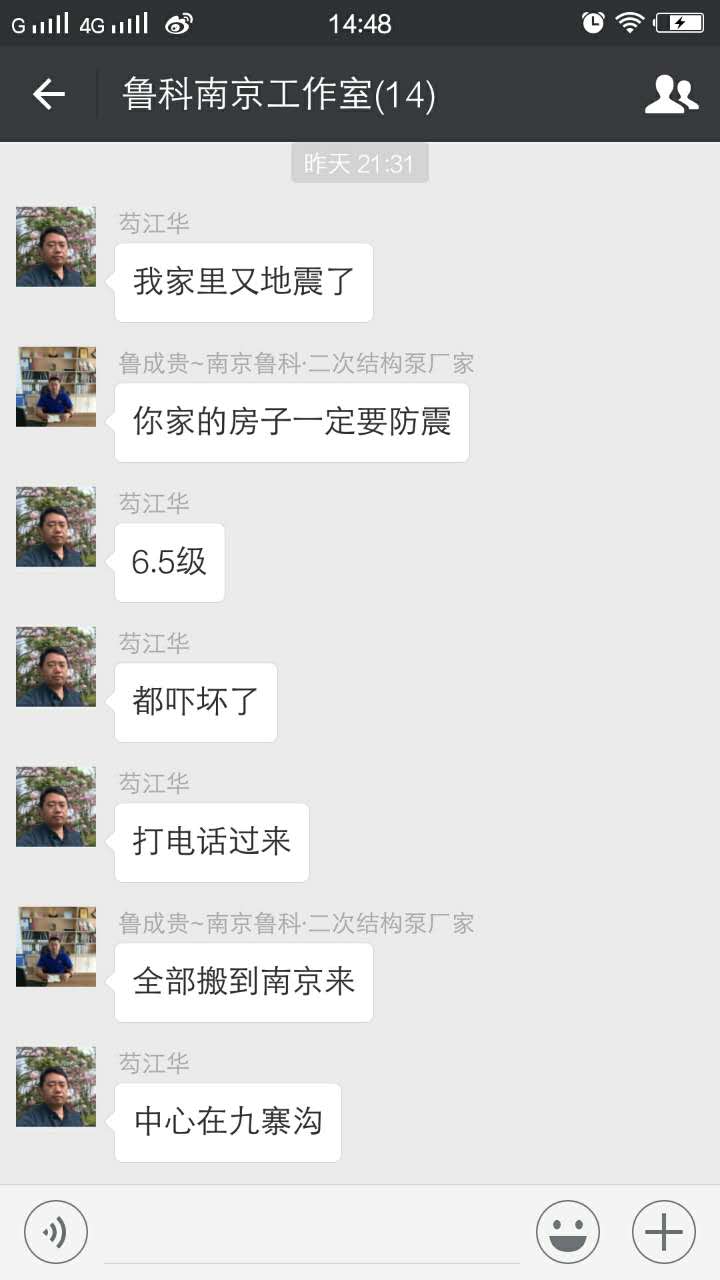Select the message bubble 6.5级
The width and height of the screenshot is (720, 1280).
169,562
